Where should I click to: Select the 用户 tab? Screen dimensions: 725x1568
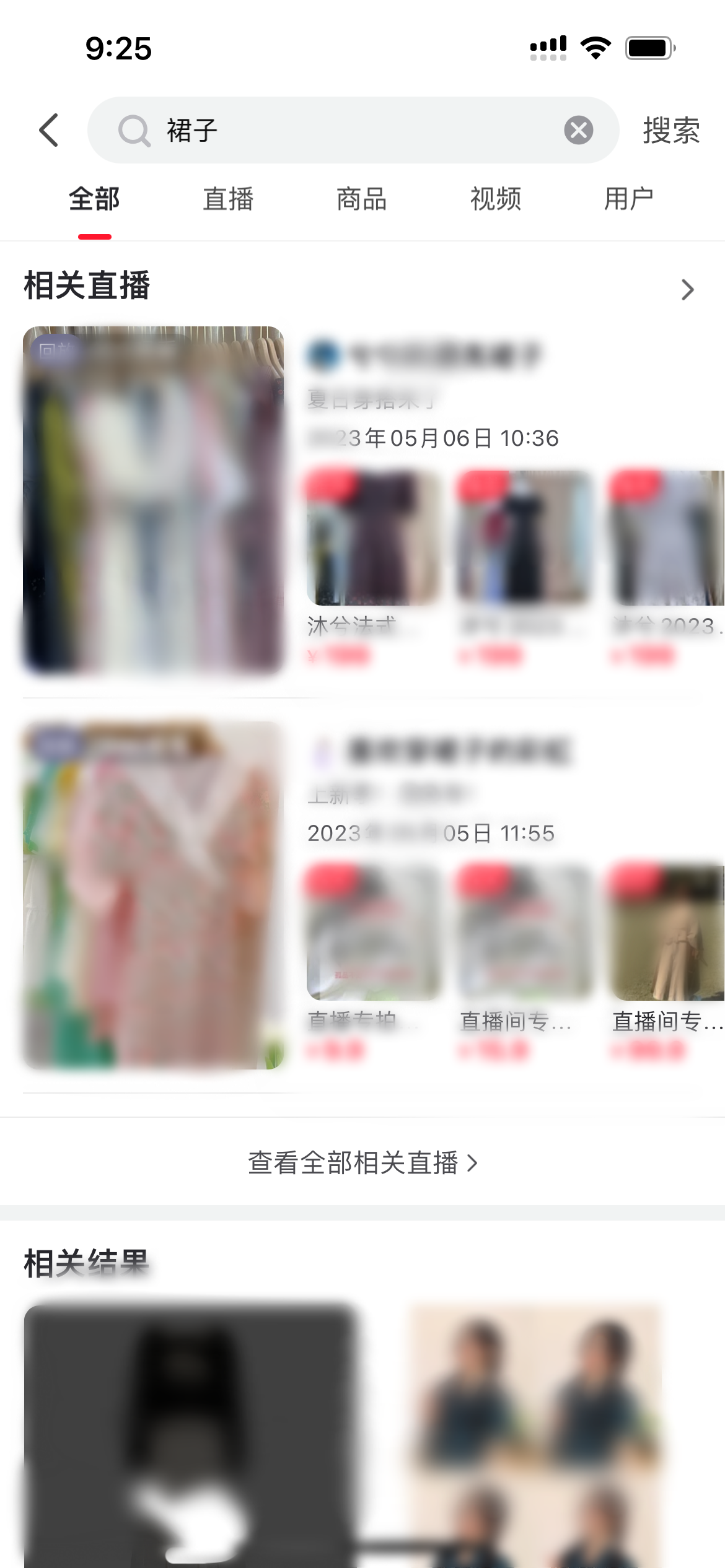click(628, 199)
